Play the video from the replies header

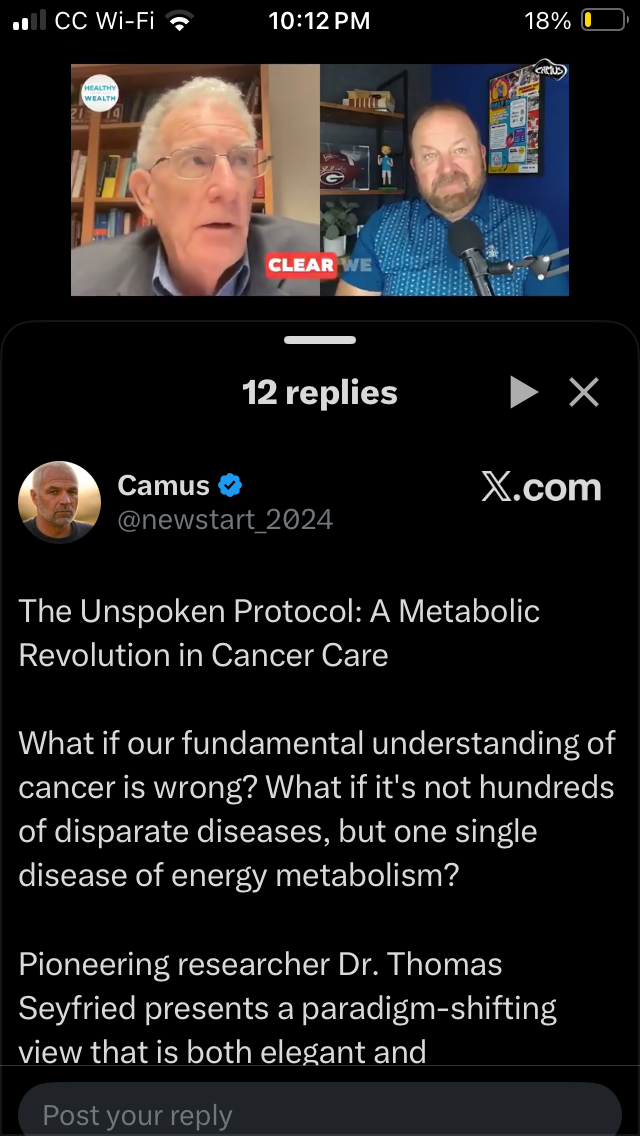coord(523,393)
